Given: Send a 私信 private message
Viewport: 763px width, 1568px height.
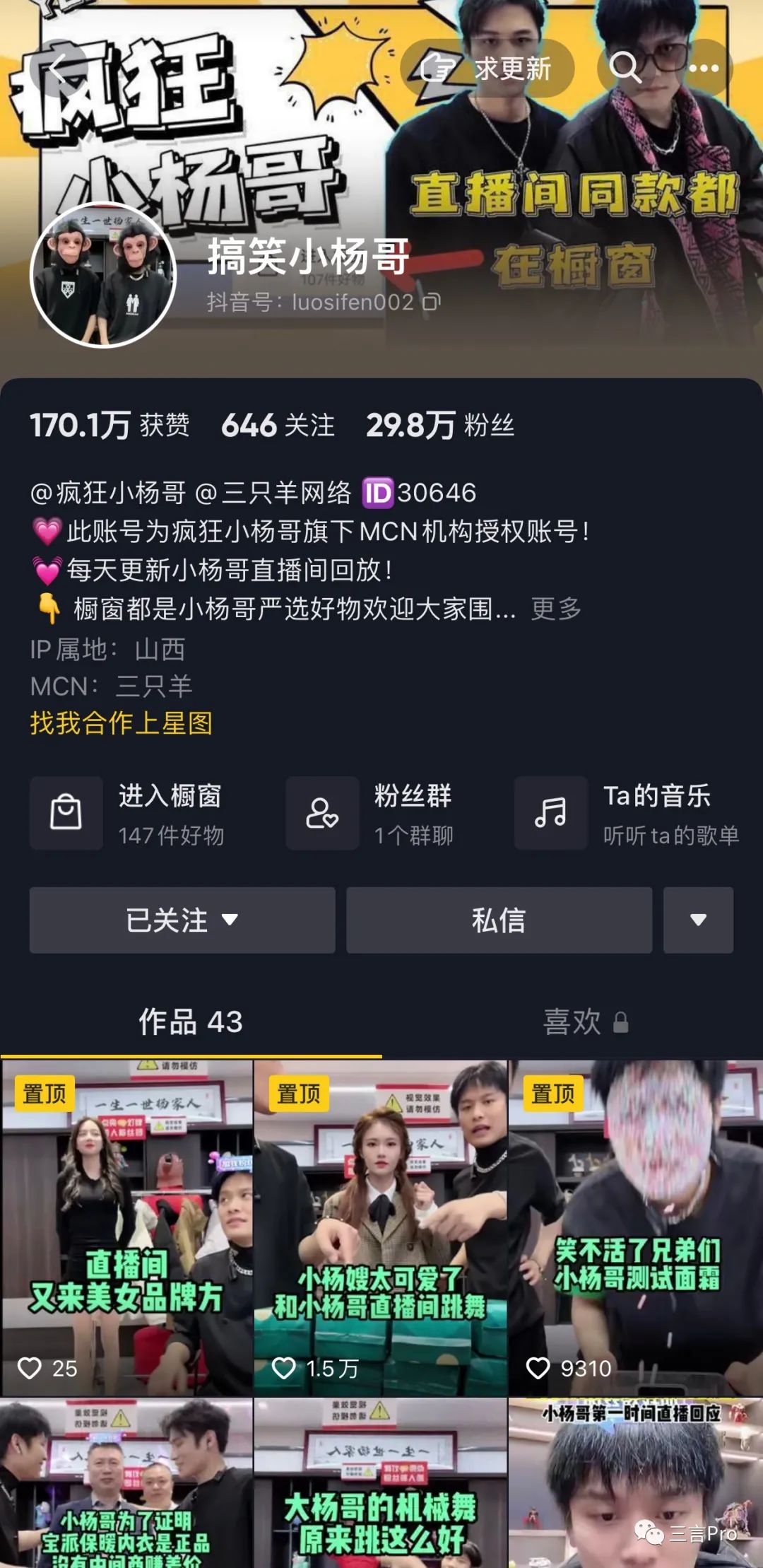Looking at the screenshot, I should (x=499, y=920).
